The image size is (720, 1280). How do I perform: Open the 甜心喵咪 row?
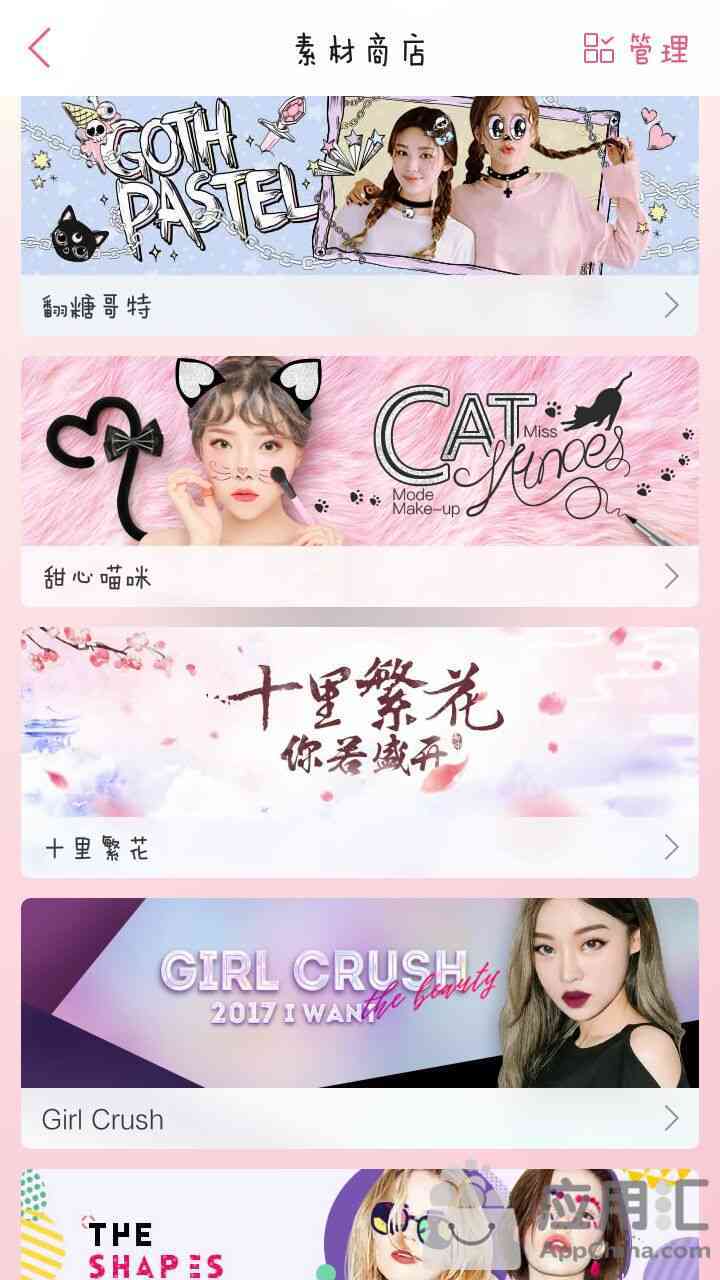pos(360,577)
